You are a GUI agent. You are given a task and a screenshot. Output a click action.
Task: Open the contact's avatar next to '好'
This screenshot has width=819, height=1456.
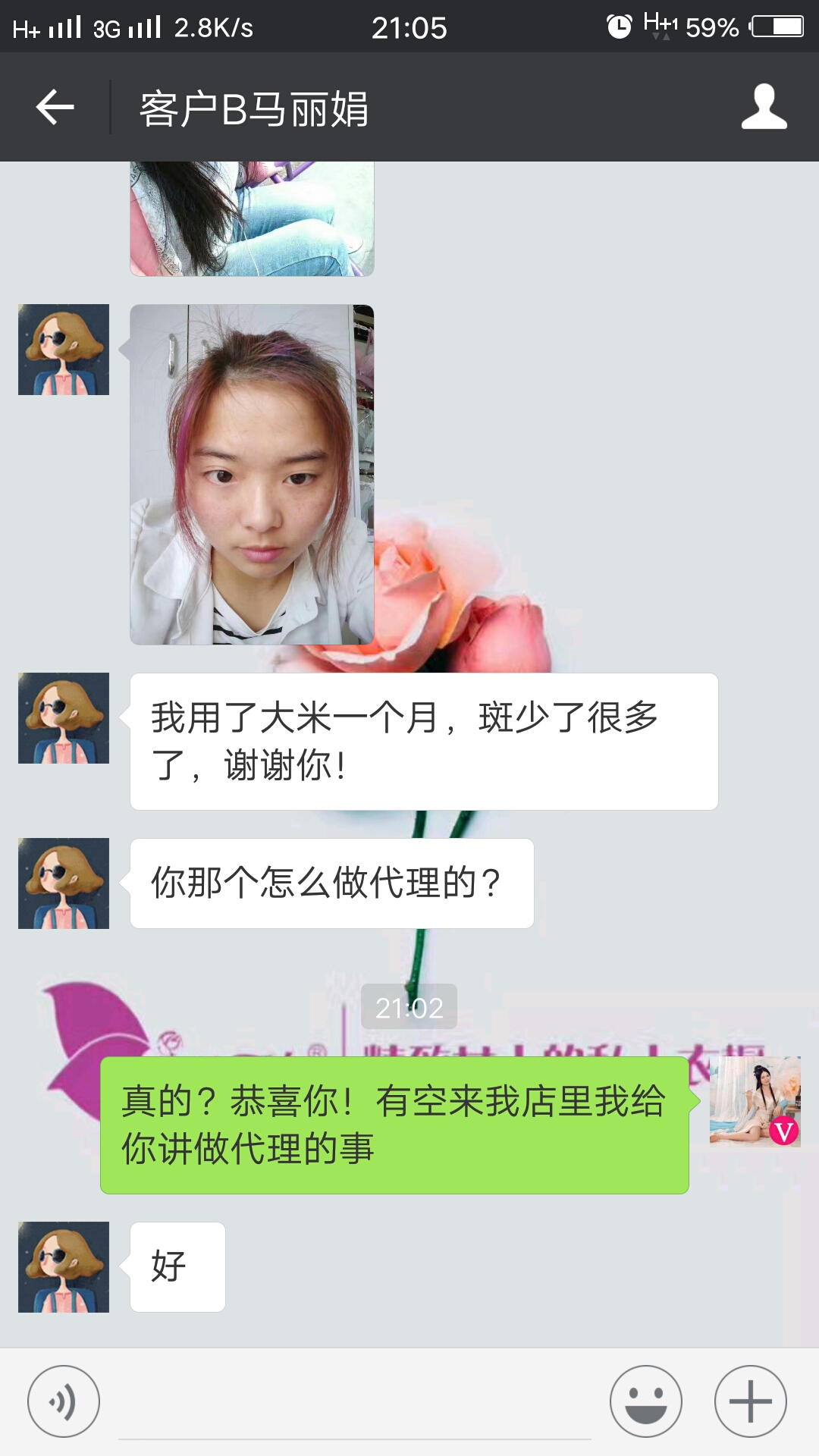pos(64,1266)
